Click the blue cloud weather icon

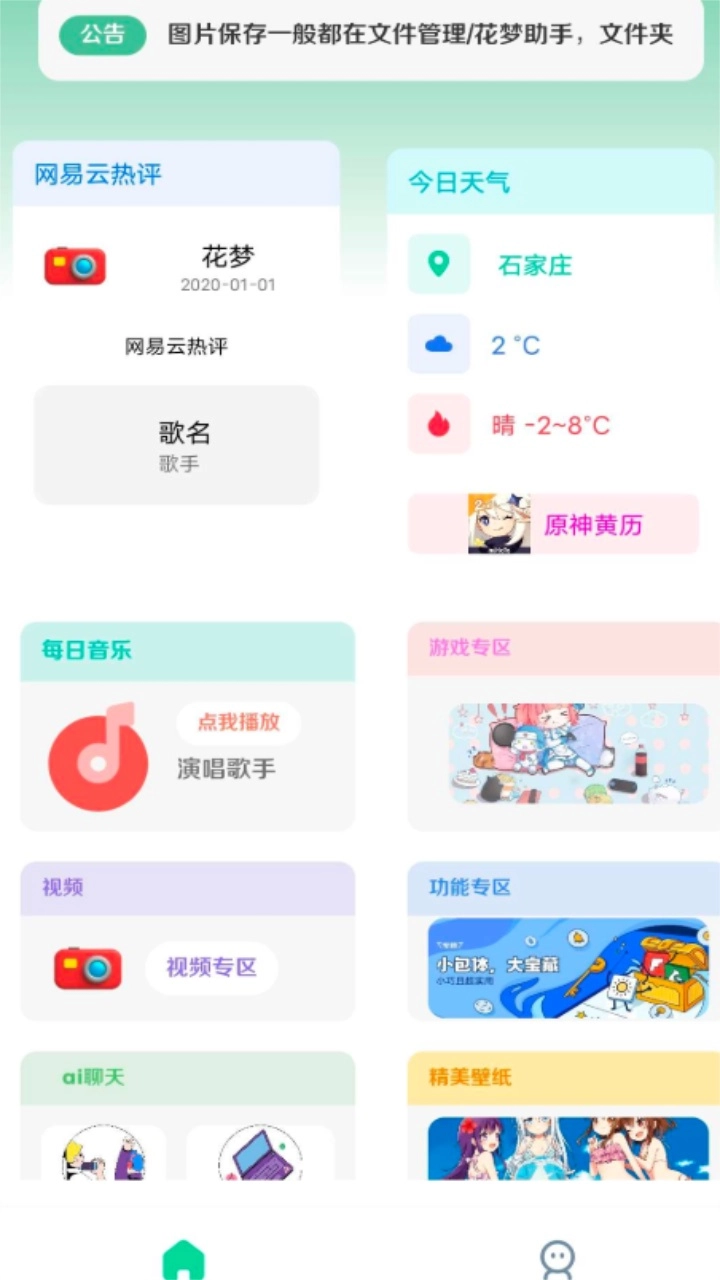[x=438, y=344]
